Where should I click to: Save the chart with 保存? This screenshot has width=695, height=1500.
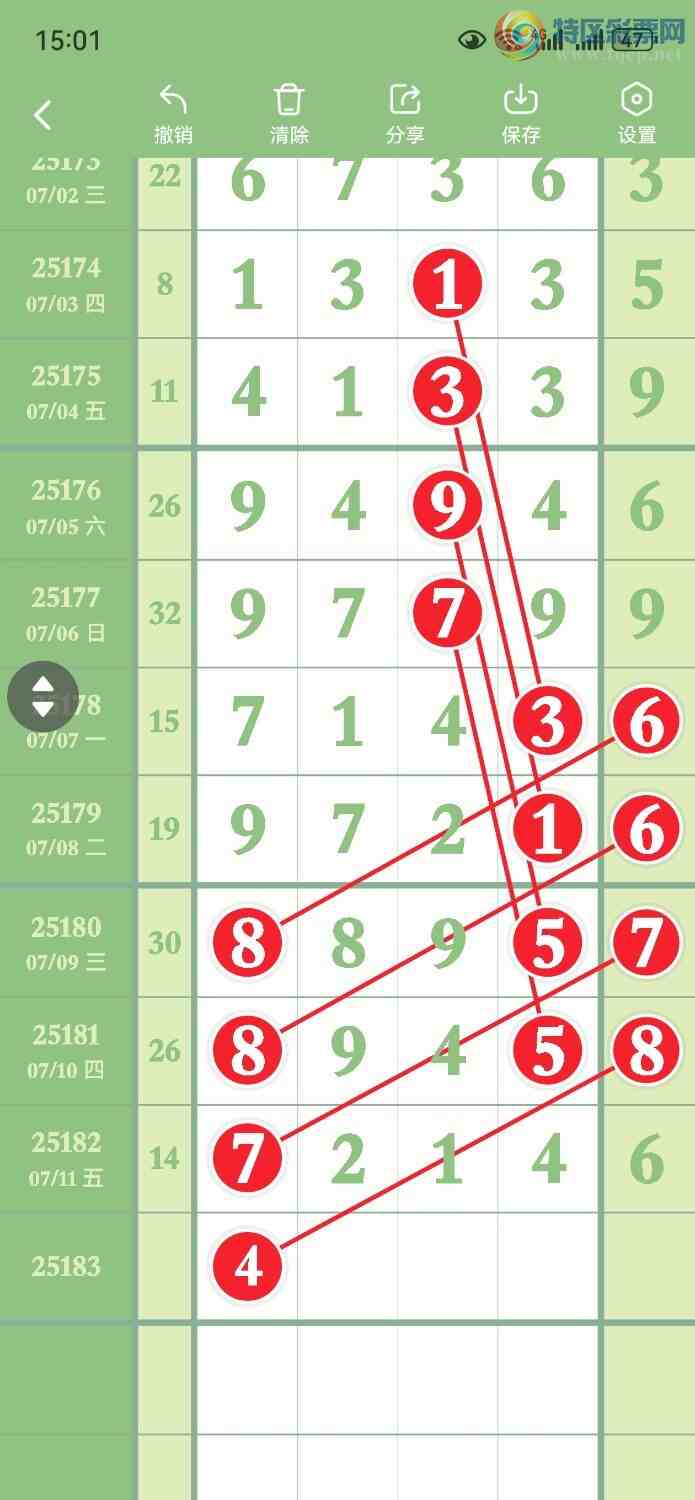click(x=521, y=114)
